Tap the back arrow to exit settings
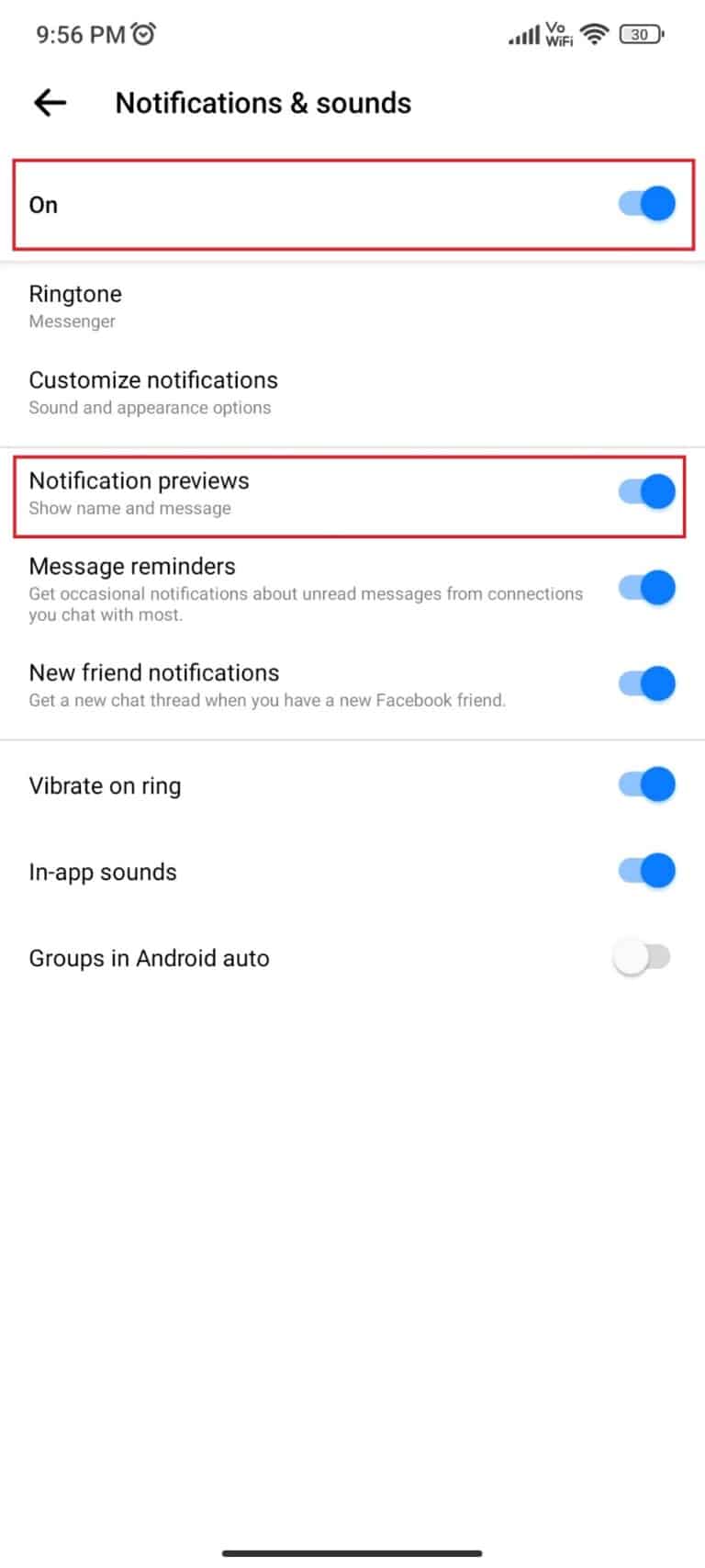 (48, 103)
